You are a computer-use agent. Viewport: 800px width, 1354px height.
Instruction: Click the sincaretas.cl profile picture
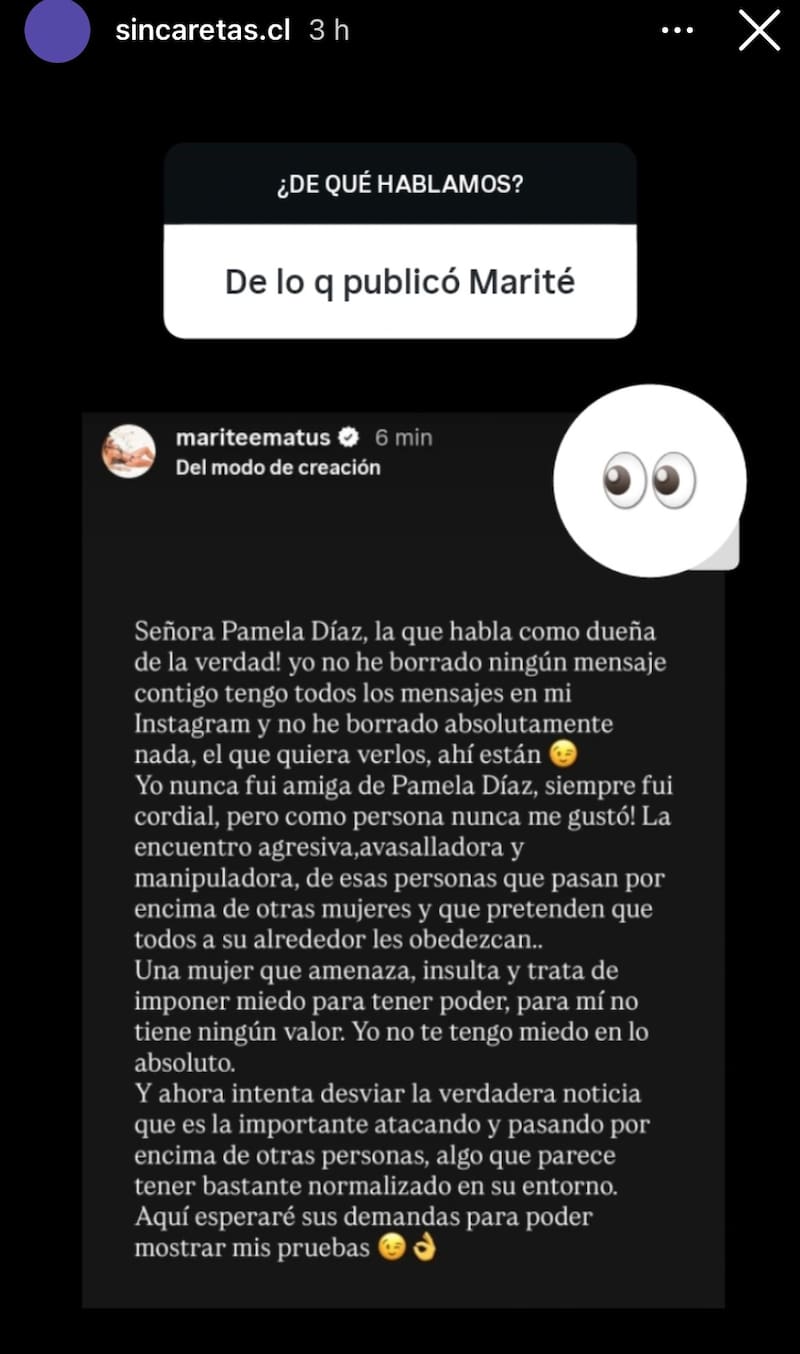click(57, 30)
